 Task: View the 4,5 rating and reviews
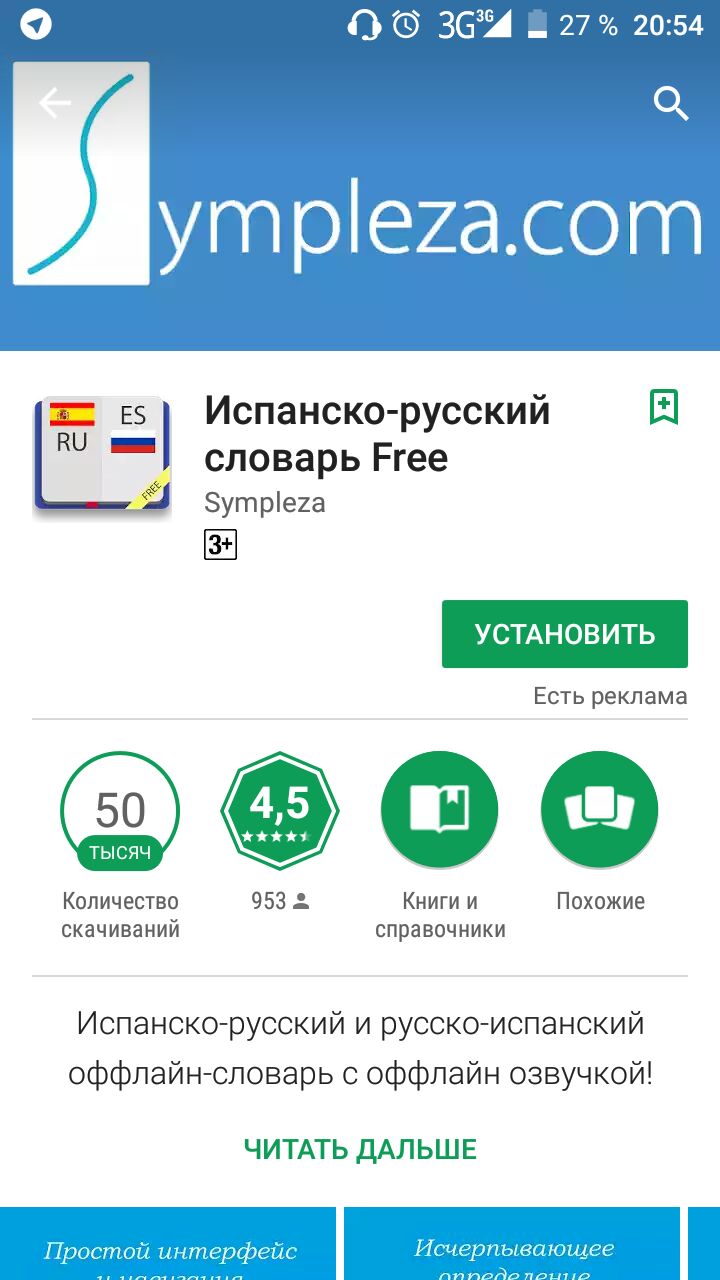[280, 811]
